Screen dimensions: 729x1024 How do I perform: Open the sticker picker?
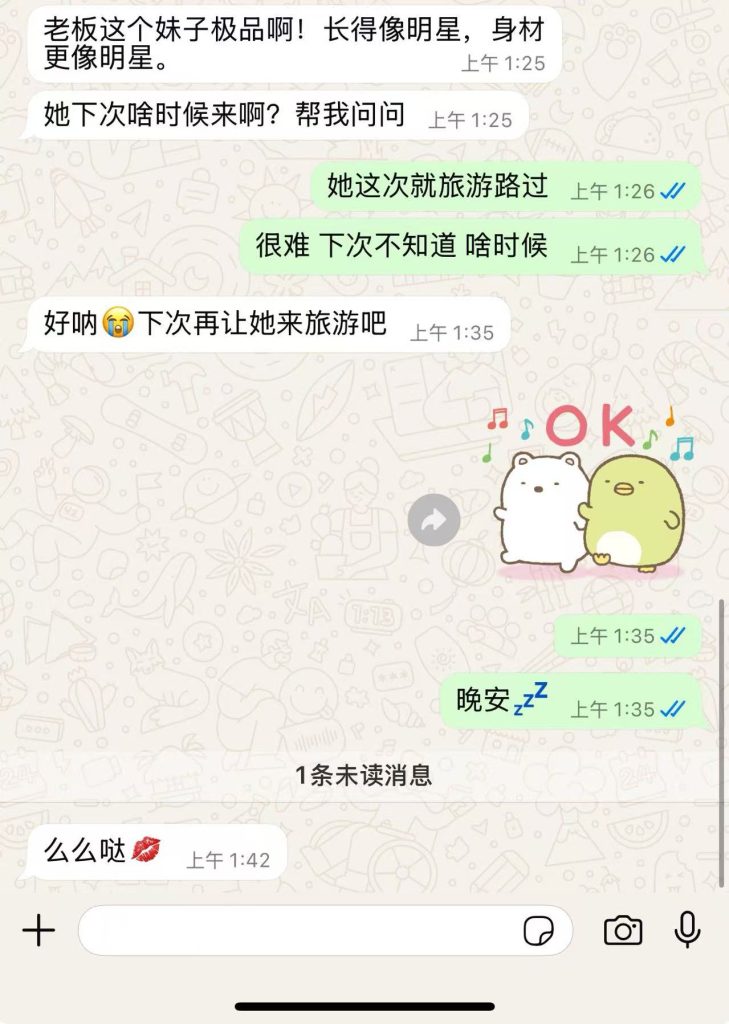click(539, 931)
